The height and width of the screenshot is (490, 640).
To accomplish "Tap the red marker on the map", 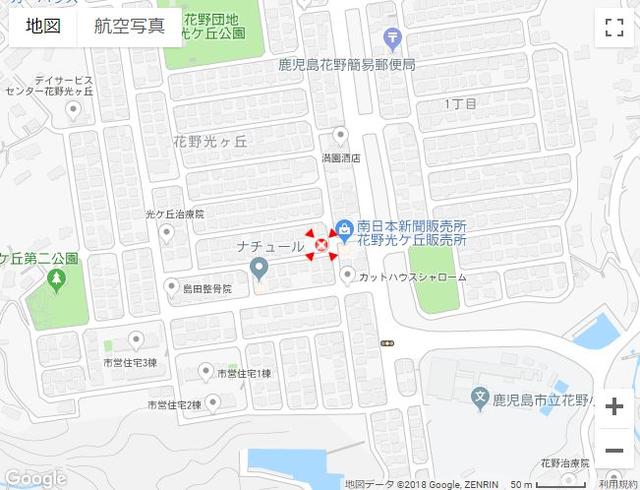I will click(322, 244).
